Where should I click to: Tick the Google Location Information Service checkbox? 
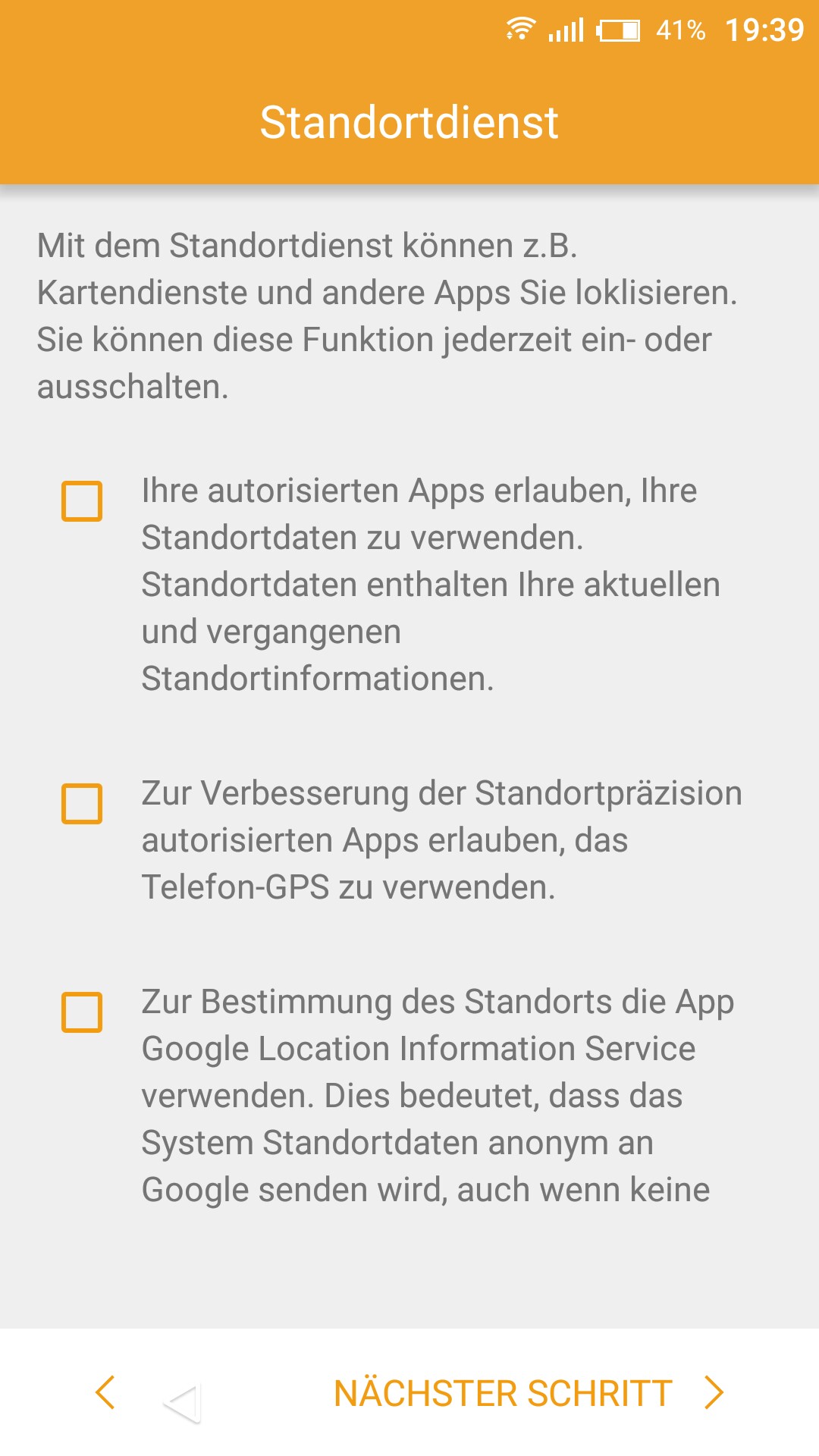click(82, 1012)
